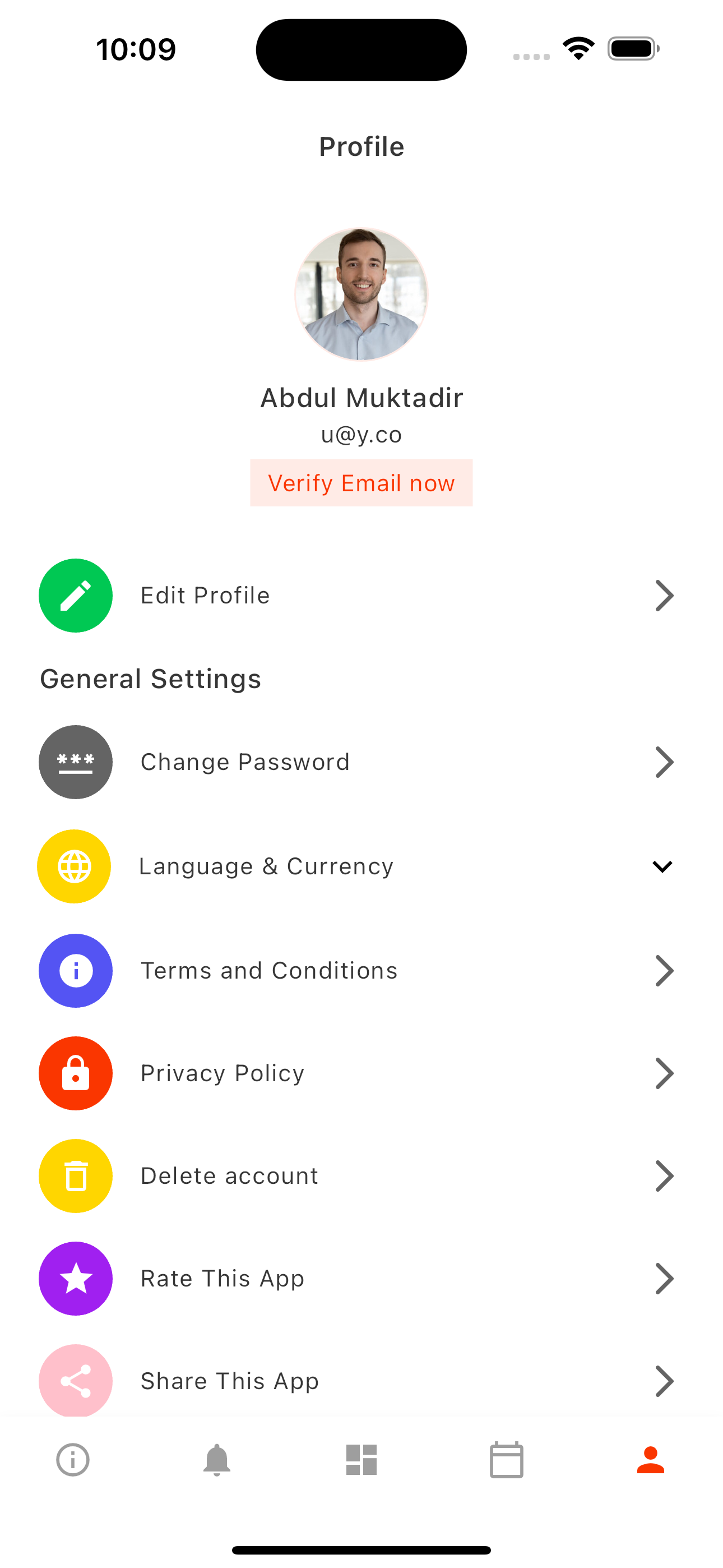
Task: Go to the dashboard tab
Action: 361,1460
